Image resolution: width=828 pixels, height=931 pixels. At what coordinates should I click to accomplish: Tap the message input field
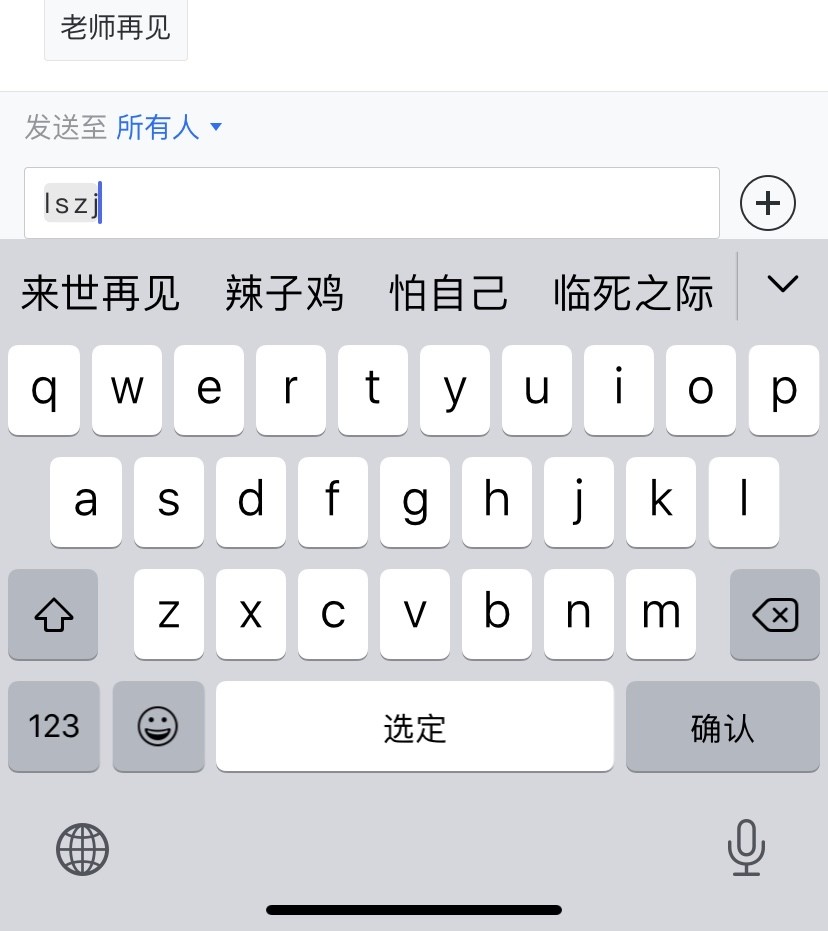coord(371,203)
